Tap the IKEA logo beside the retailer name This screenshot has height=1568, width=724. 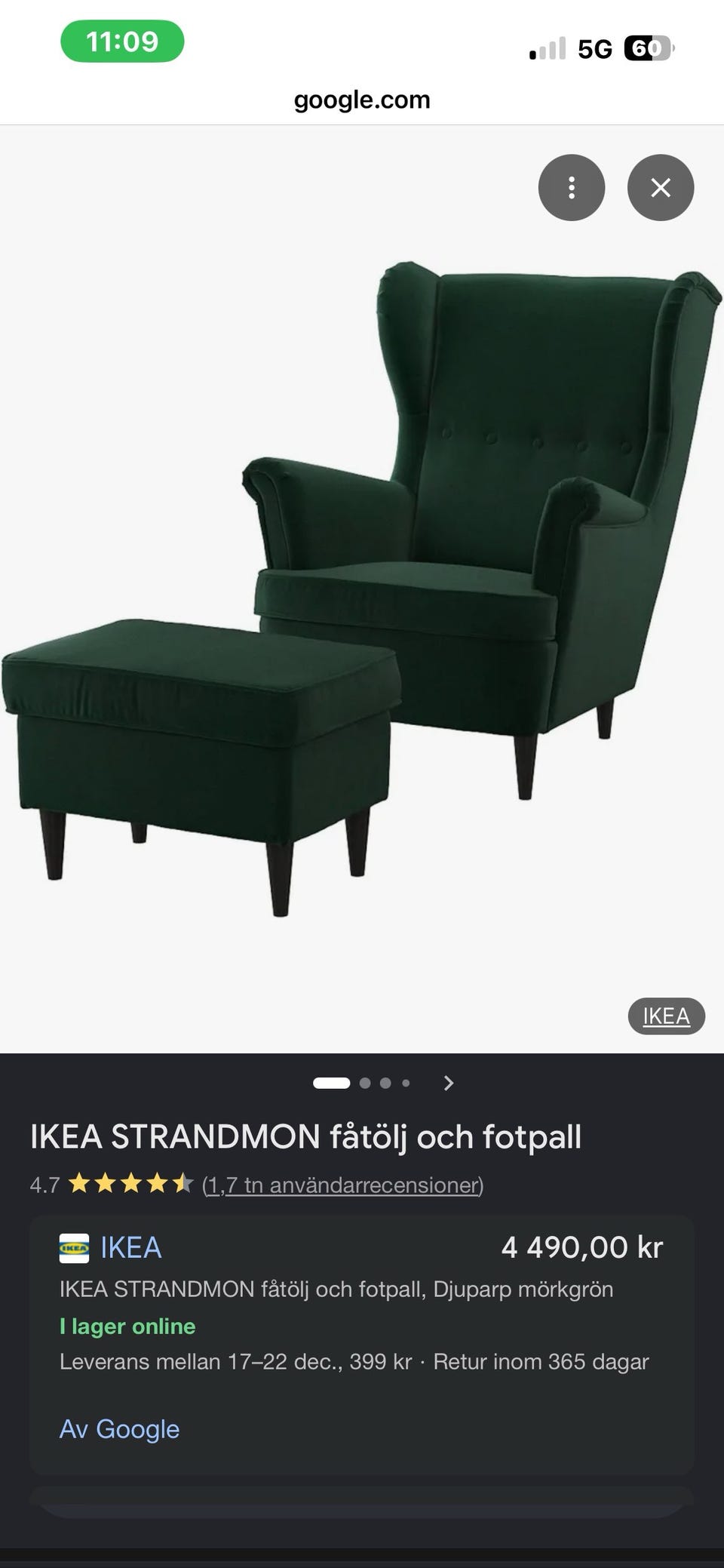(72, 1248)
